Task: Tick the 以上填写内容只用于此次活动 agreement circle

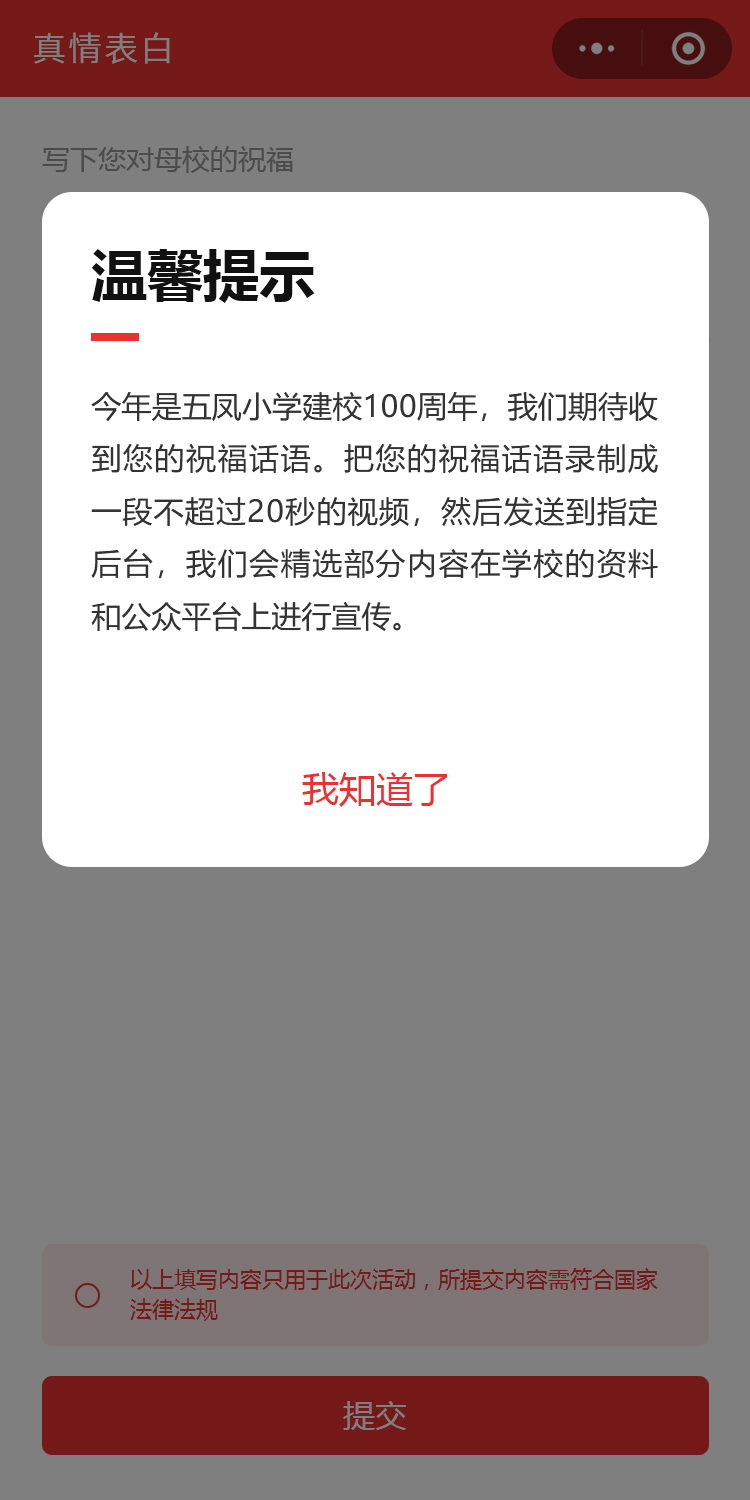Action: (x=88, y=1295)
